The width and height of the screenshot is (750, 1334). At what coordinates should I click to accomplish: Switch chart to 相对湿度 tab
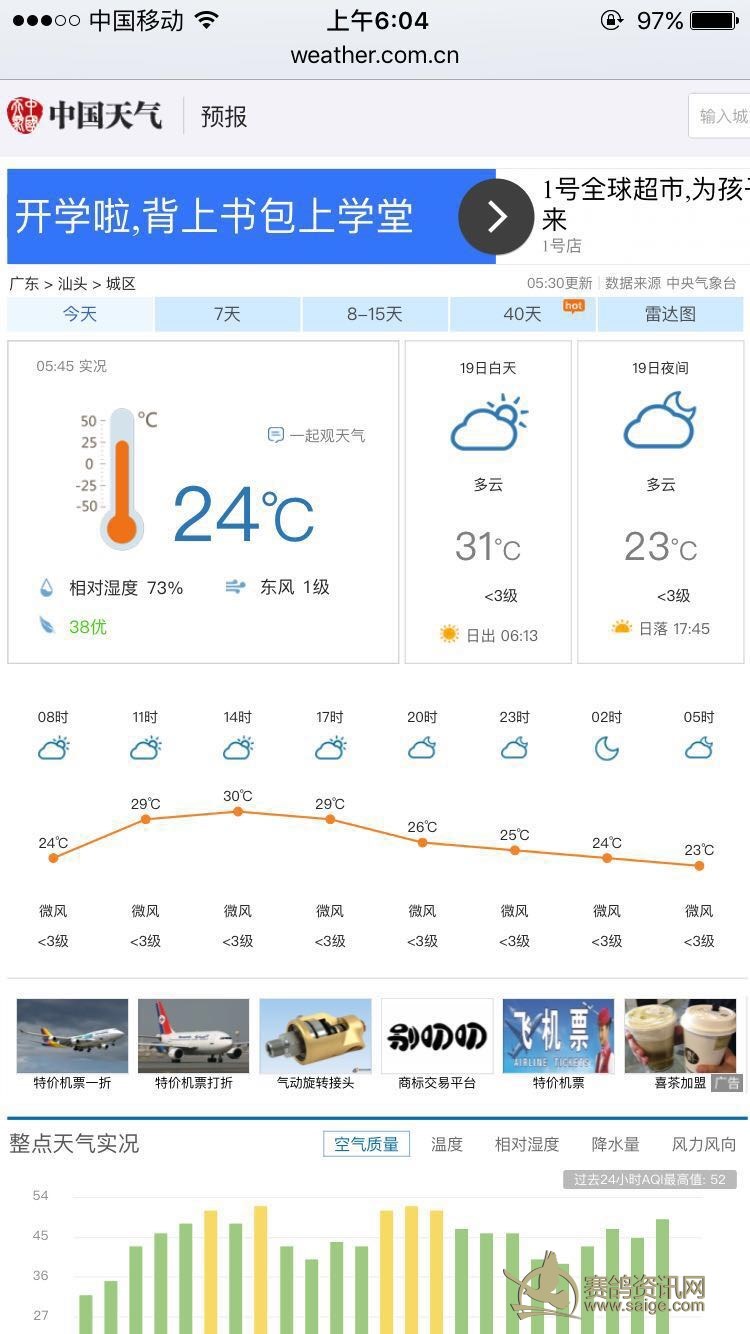527,1144
